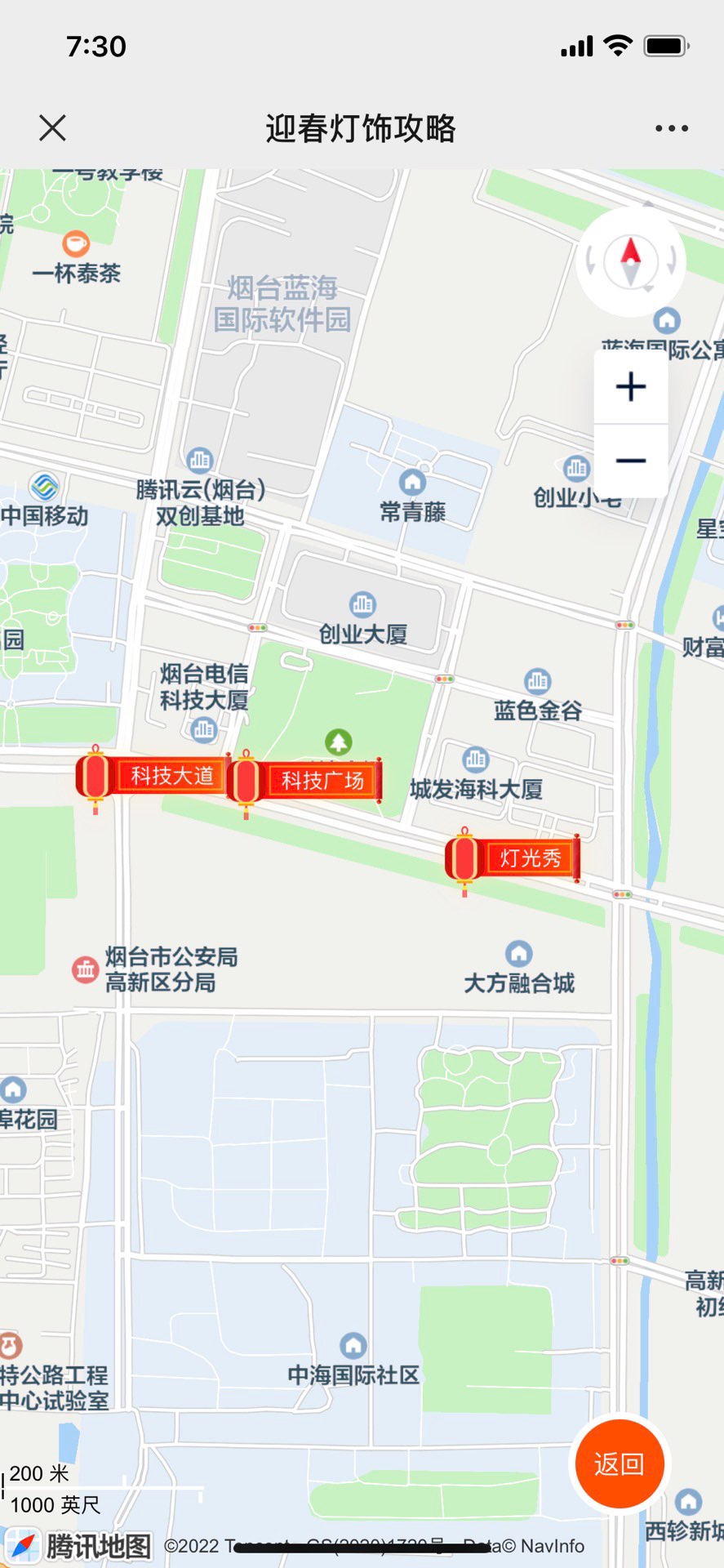Viewport: 724px width, 1568px height.
Task: Tap the orange 返回 button
Action: pos(619,1463)
